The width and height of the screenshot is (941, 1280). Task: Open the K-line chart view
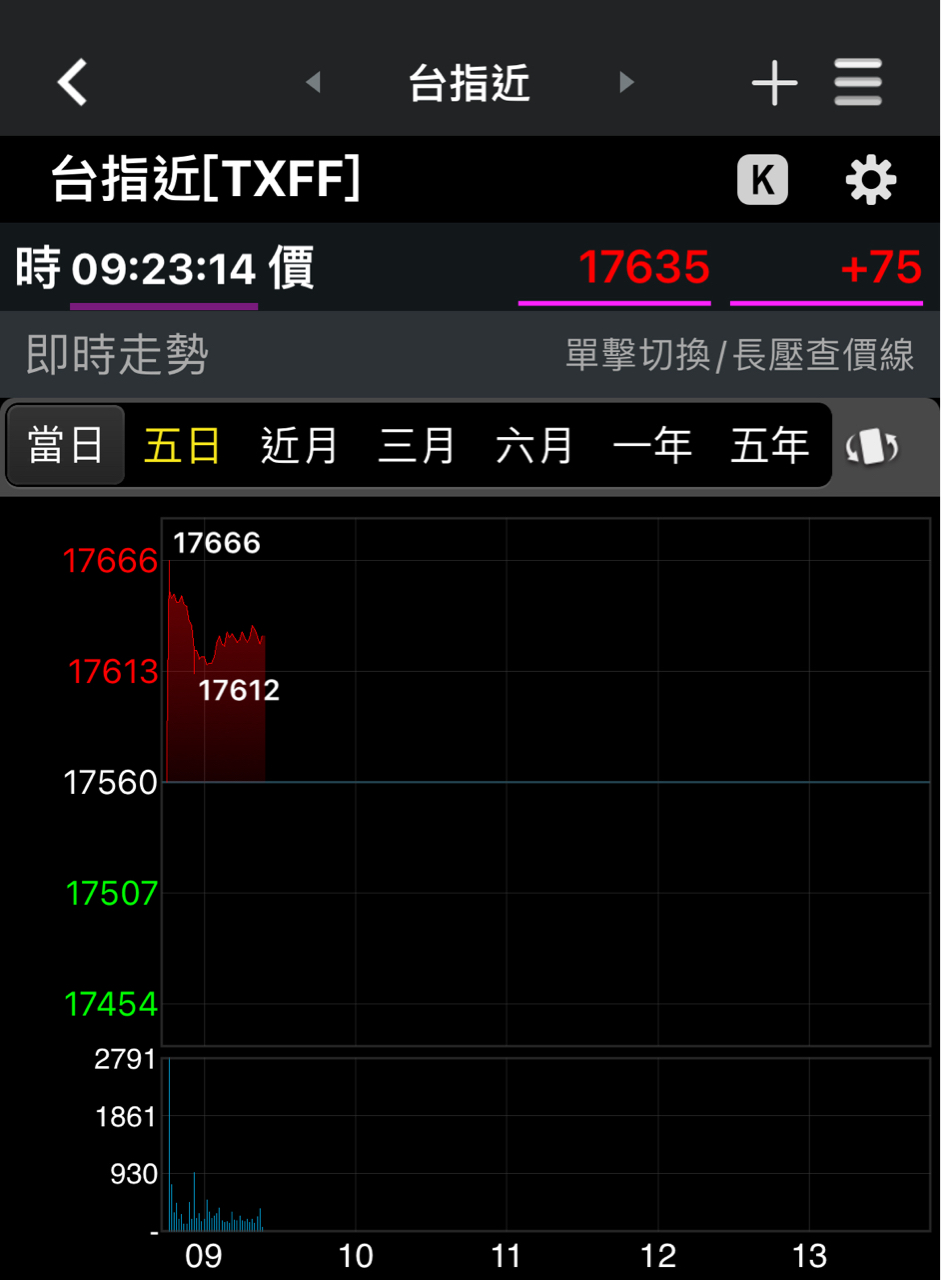tap(762, 181)
